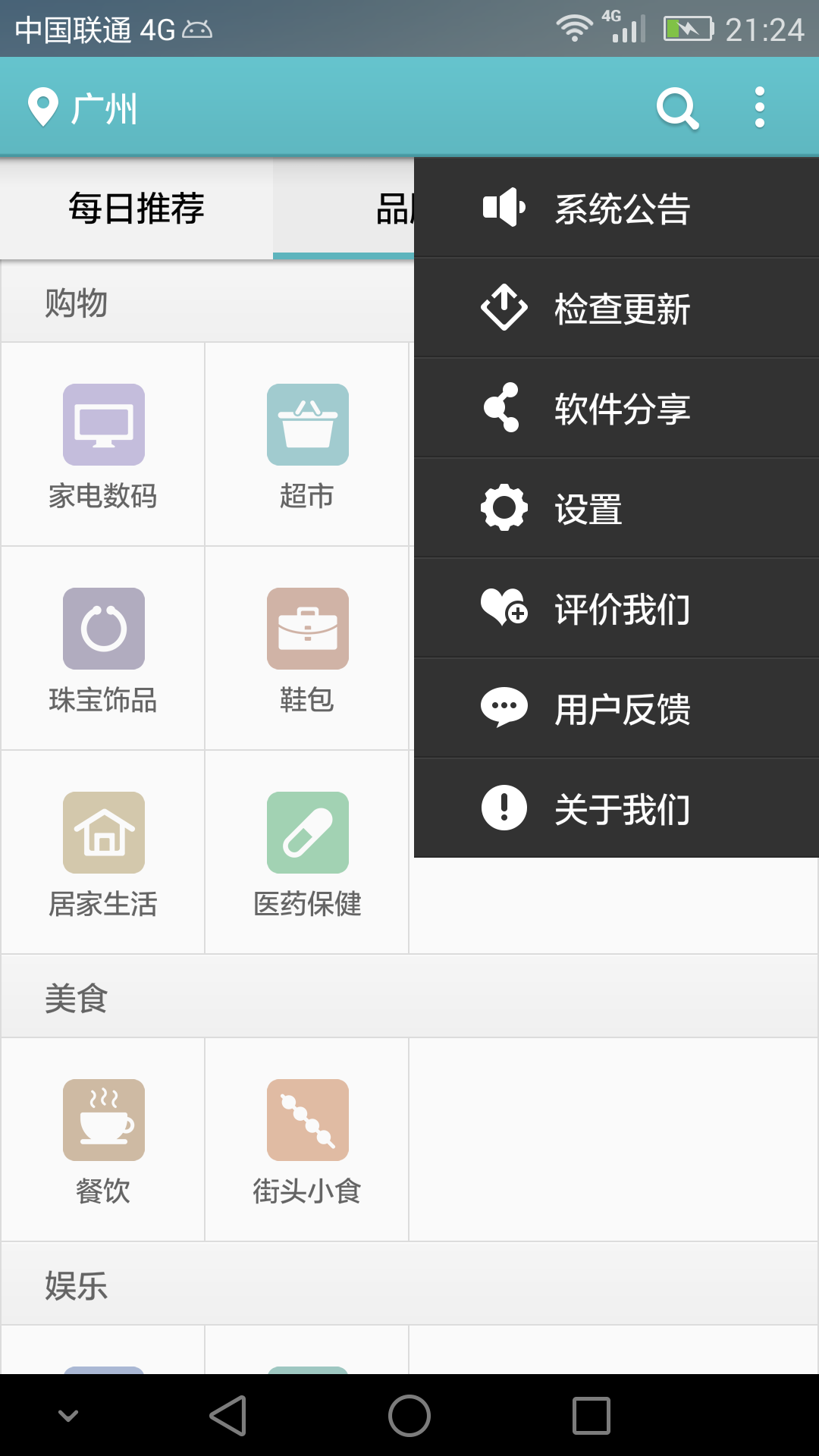Select the 鞋包 bag icon
Screen dimensions: 819x1456
(x=306, y=628)
